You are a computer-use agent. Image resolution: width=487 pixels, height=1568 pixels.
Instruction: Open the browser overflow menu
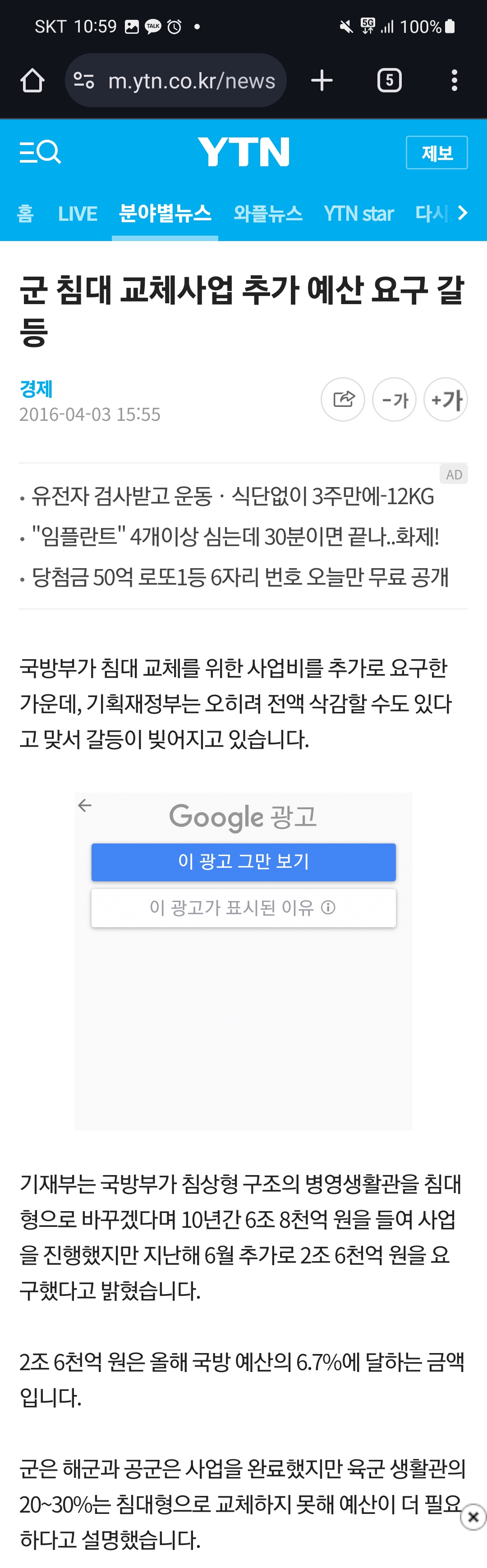454,80
